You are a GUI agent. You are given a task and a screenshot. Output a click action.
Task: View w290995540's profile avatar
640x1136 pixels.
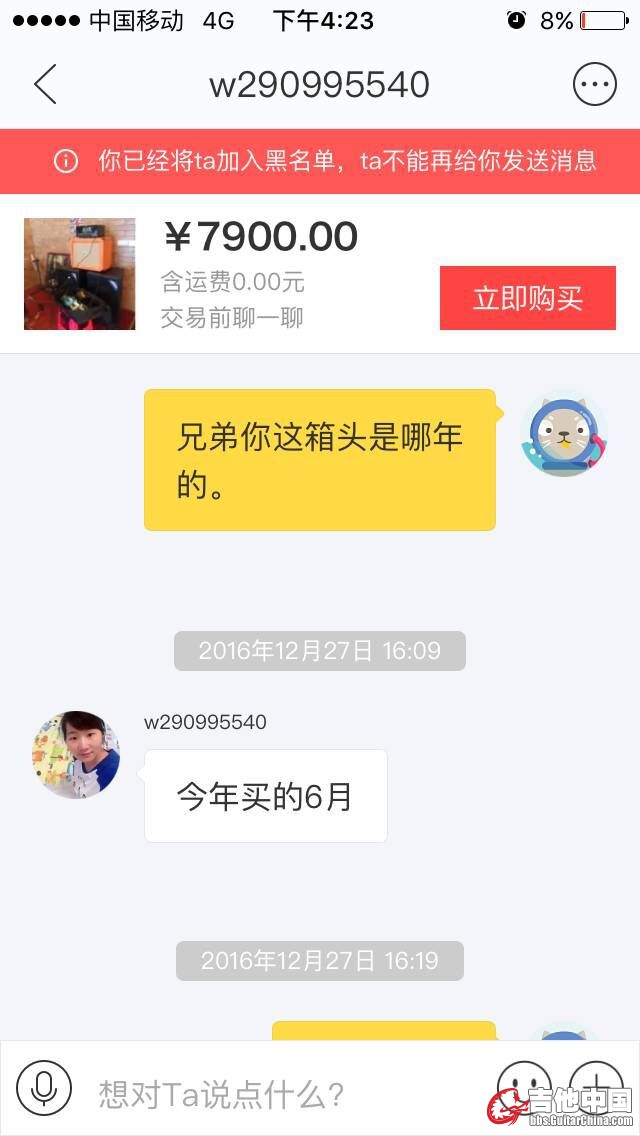coord(75,755)
